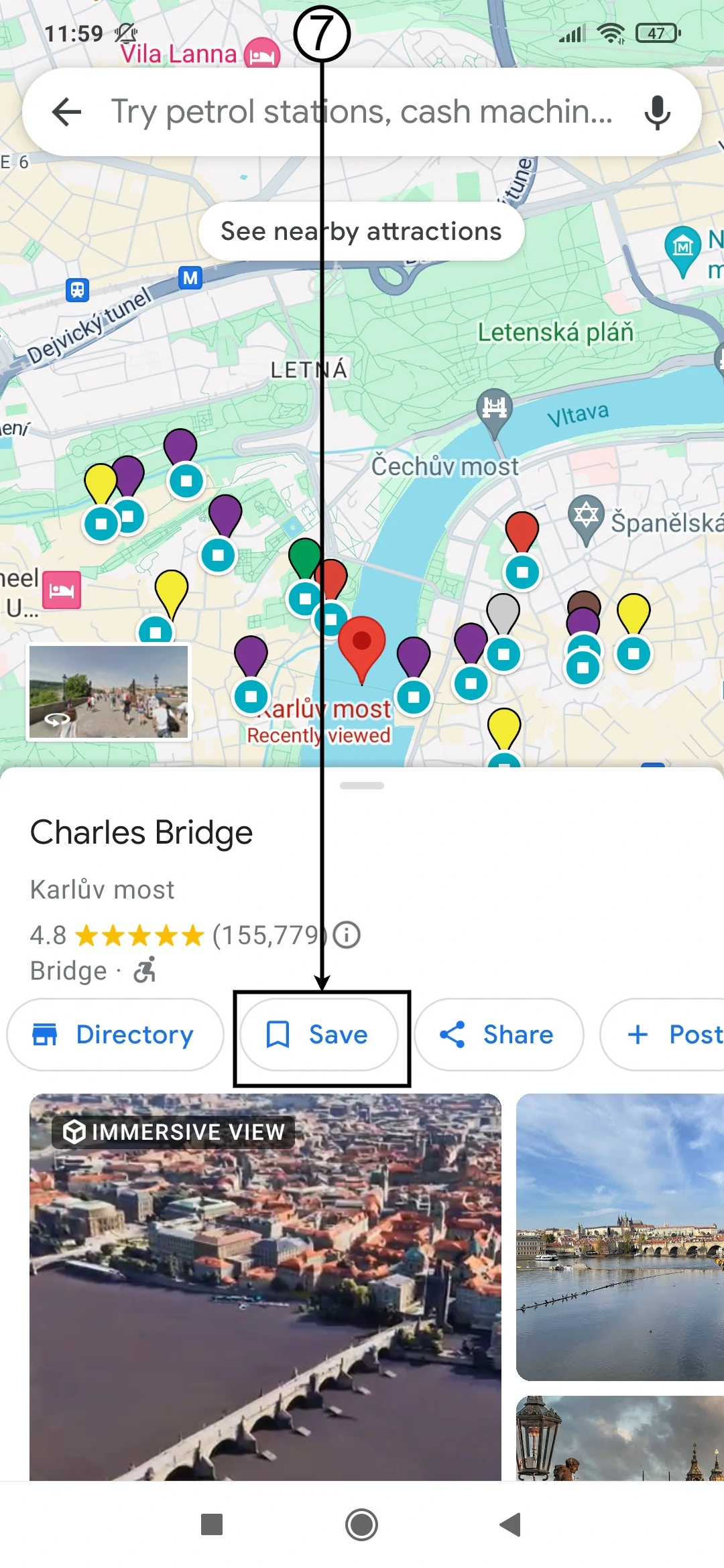Open recent apps with square button
724x1568 pixels.
click(x=212, y=1525)
